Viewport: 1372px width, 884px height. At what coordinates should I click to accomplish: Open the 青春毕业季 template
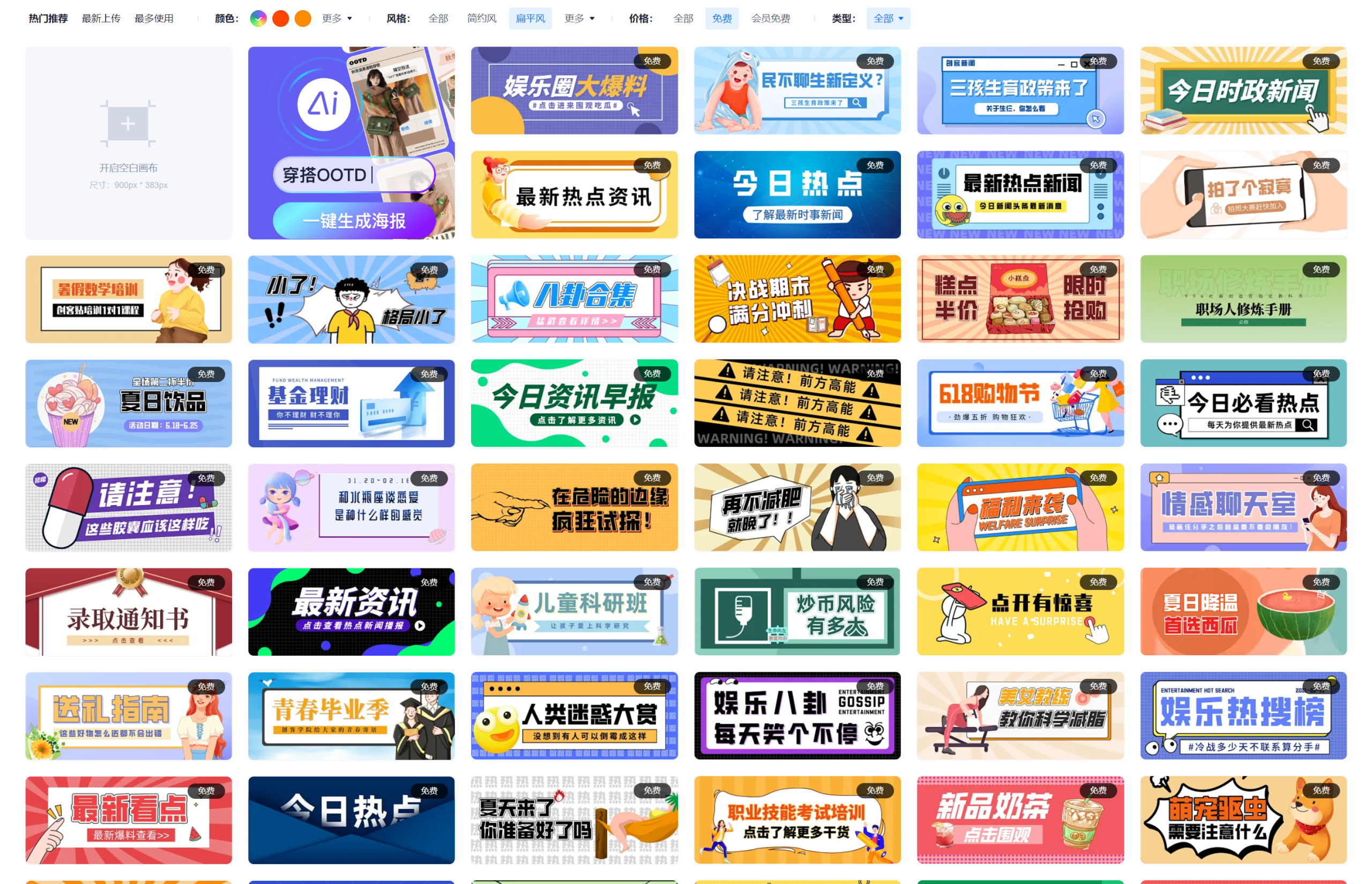(x=351, y=716)
